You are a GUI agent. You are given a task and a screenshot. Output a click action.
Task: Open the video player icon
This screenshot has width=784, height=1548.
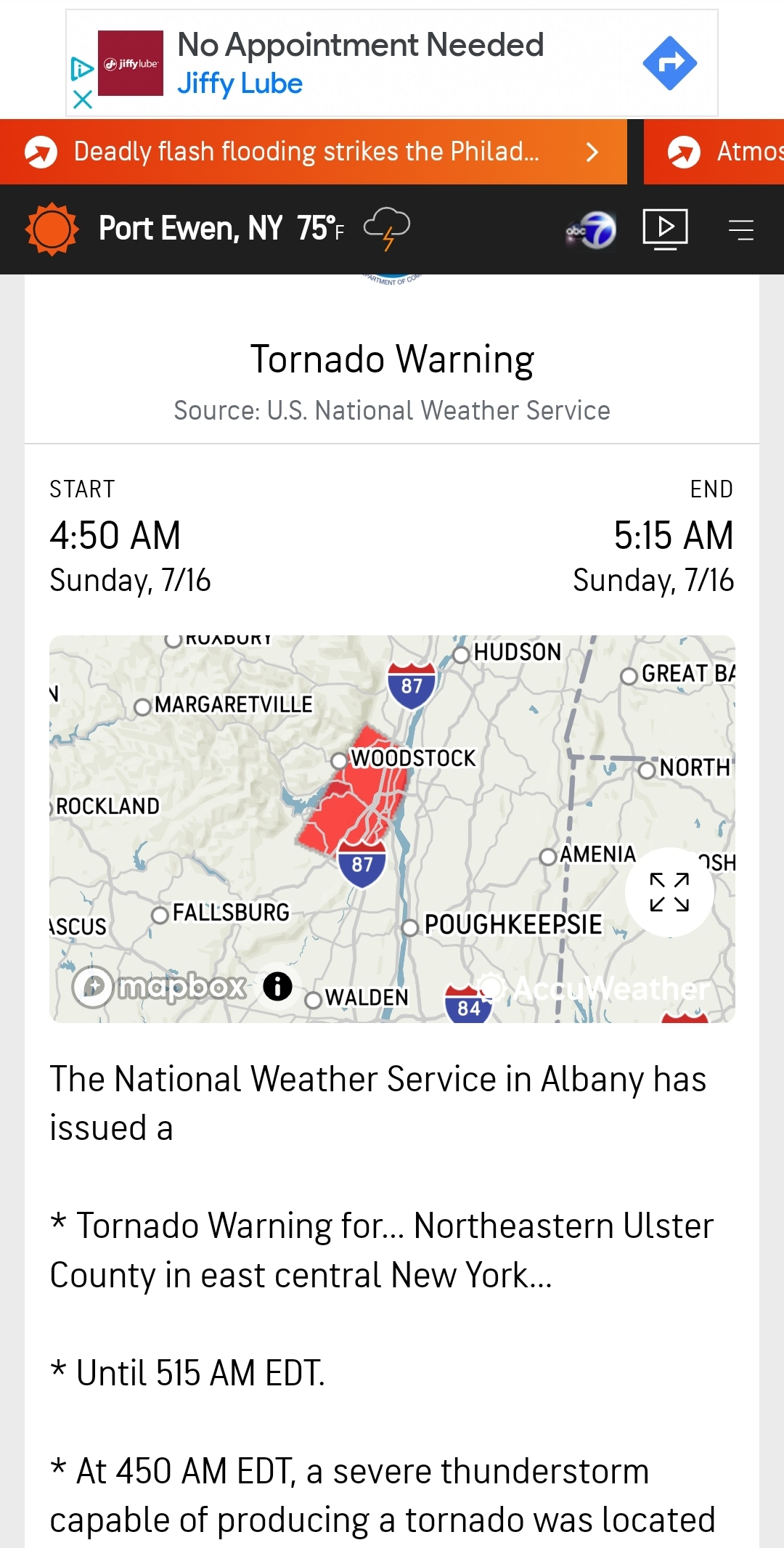(665, 229)
